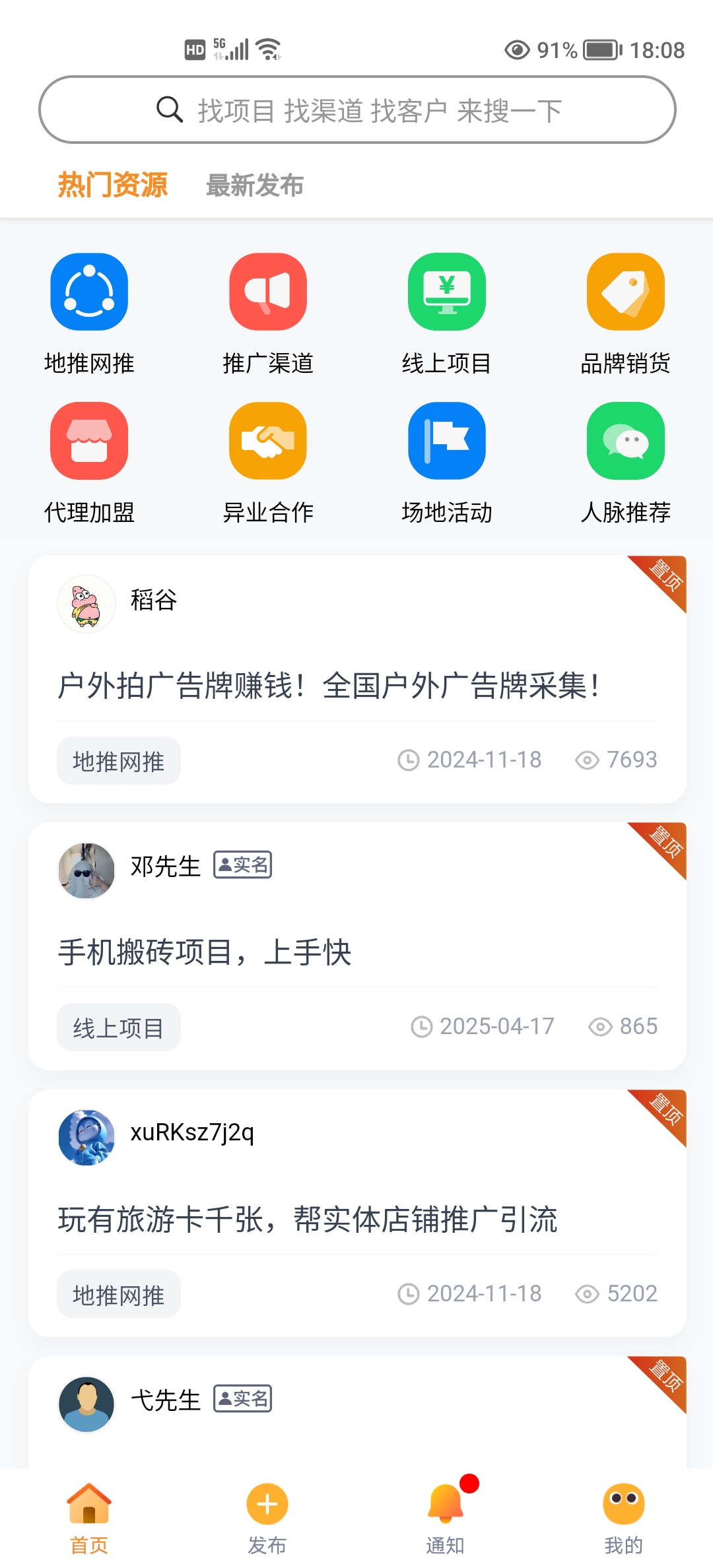Open the 地推网推 category icon
Viewport: 713px width, 1568px height.
[89, 292]
